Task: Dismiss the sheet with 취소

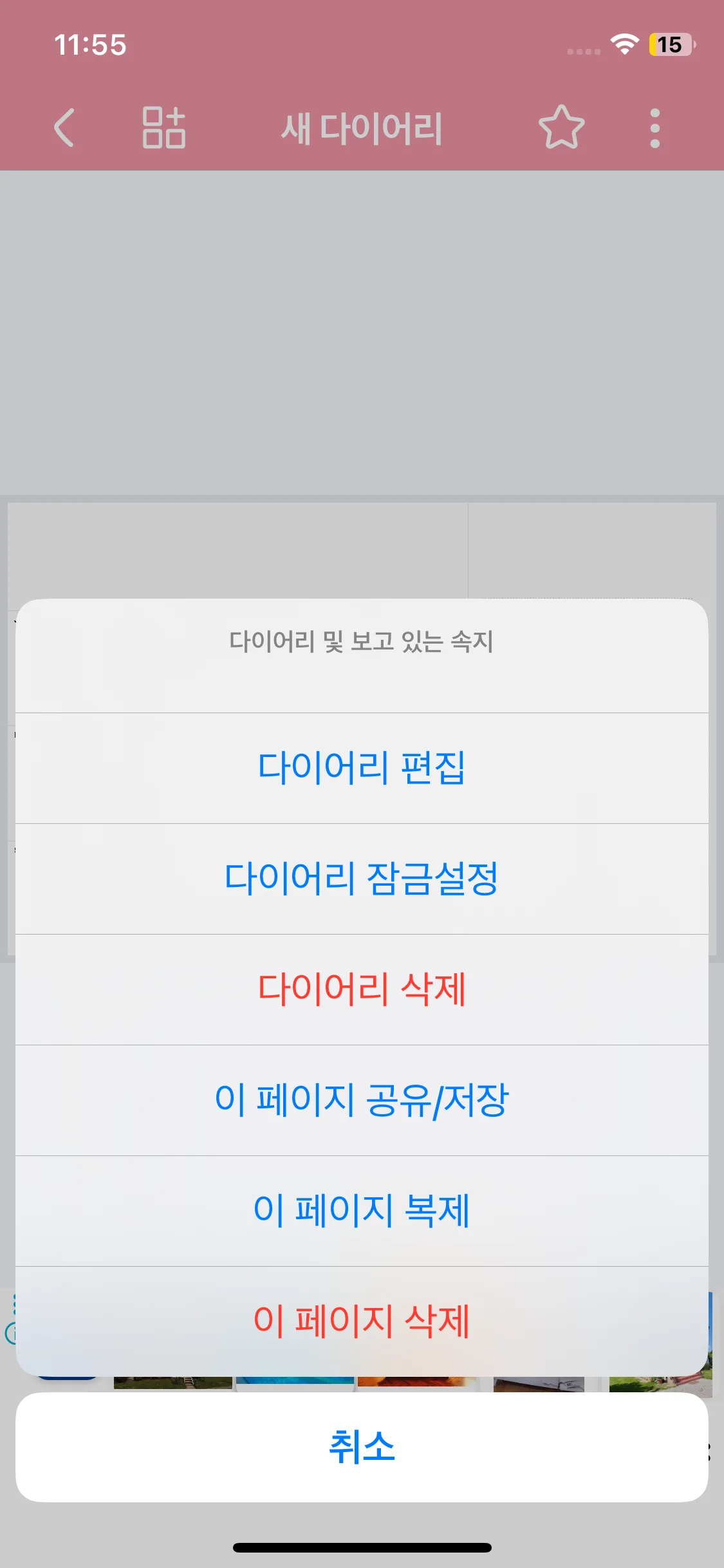Action: pyautogui.click(x=362, y=1447)
